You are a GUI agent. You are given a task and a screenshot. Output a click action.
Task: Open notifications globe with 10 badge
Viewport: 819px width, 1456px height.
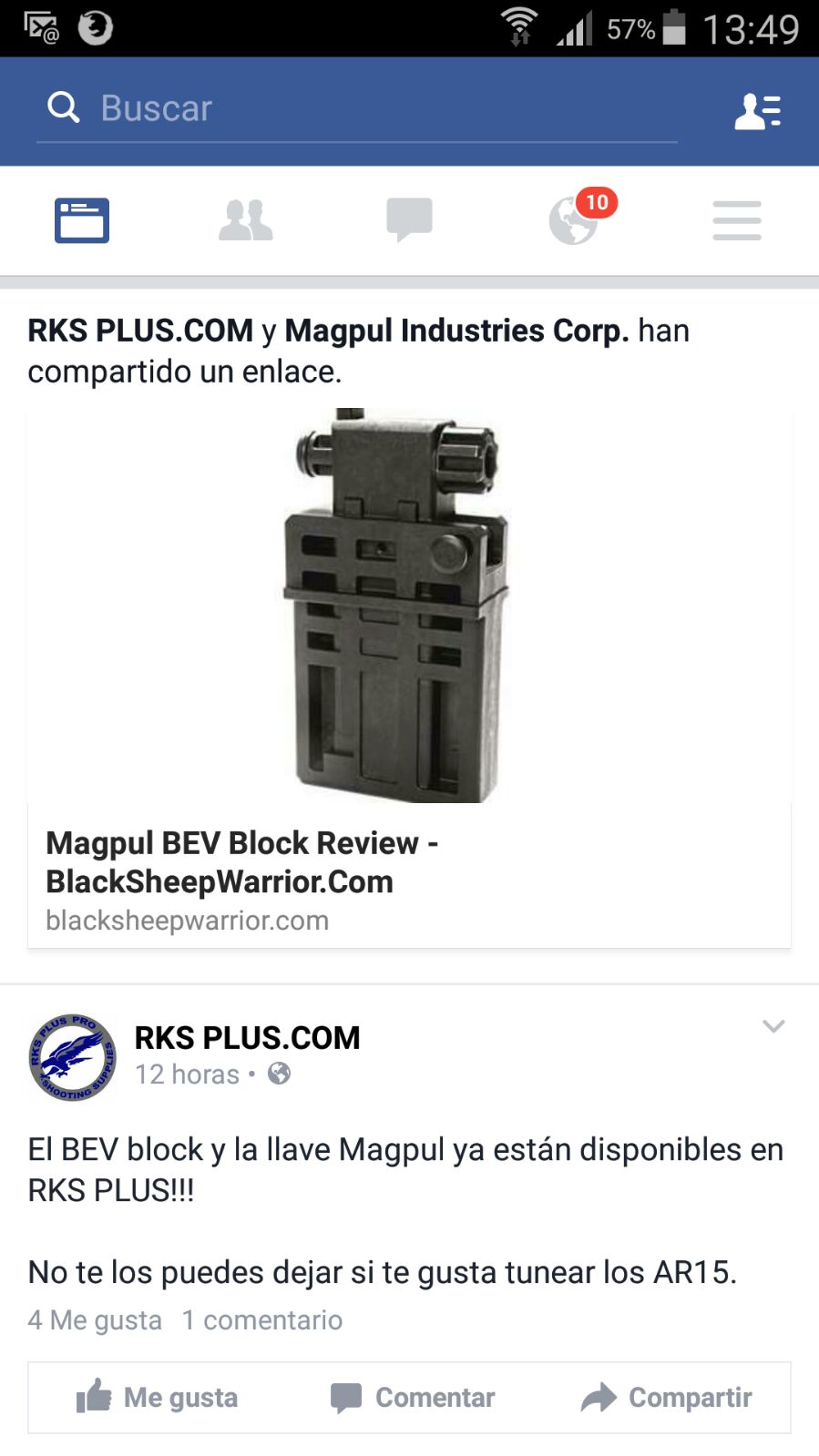coord(574,220)
